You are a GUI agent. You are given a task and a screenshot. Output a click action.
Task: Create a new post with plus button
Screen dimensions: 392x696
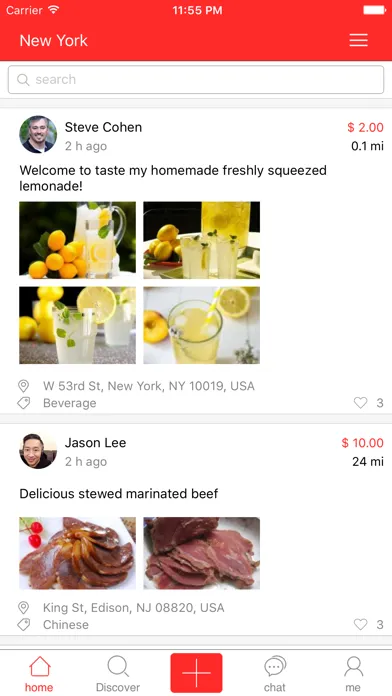[x=196, y=673]
